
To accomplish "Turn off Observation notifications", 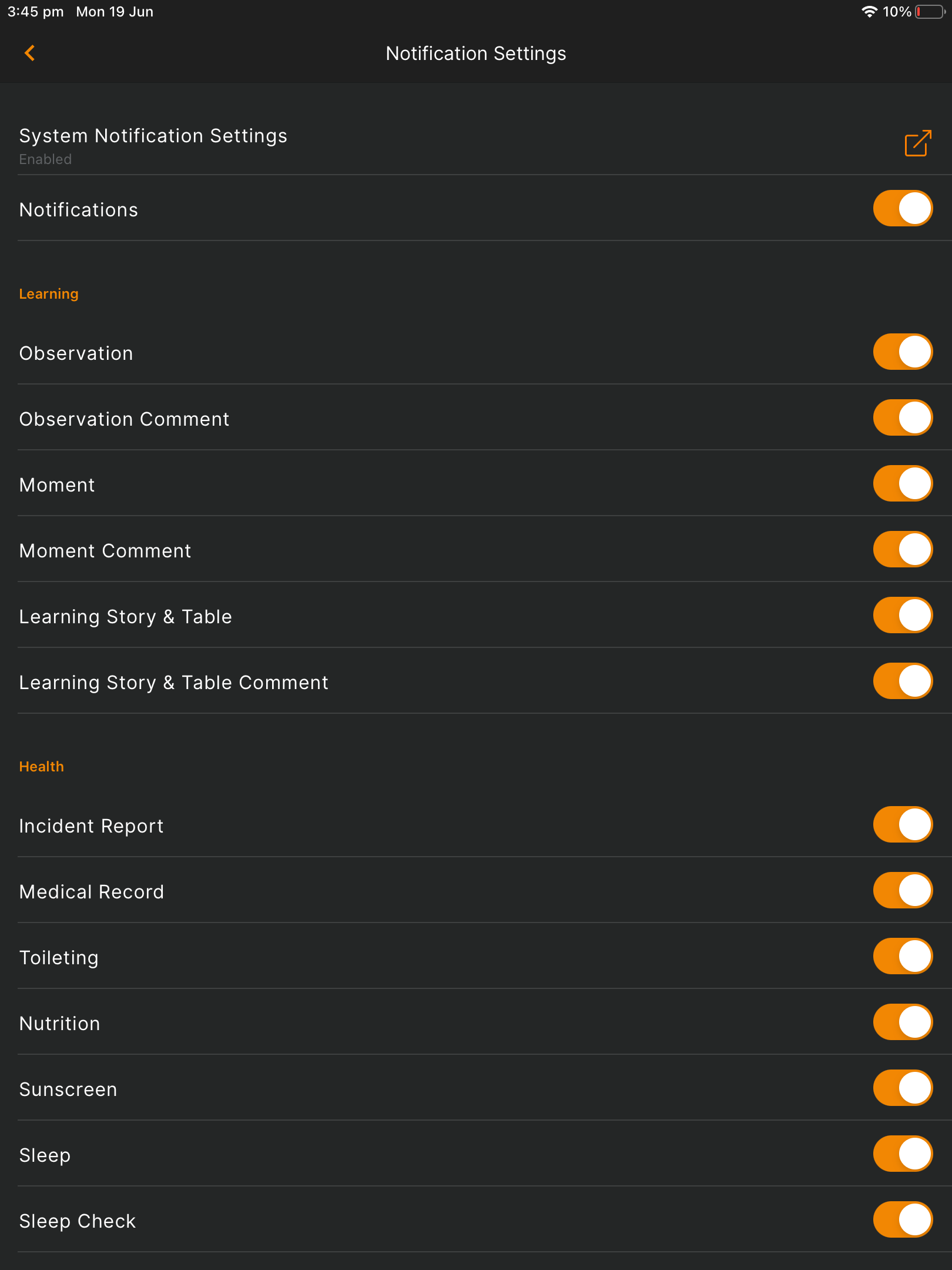I will coord(903,351).
